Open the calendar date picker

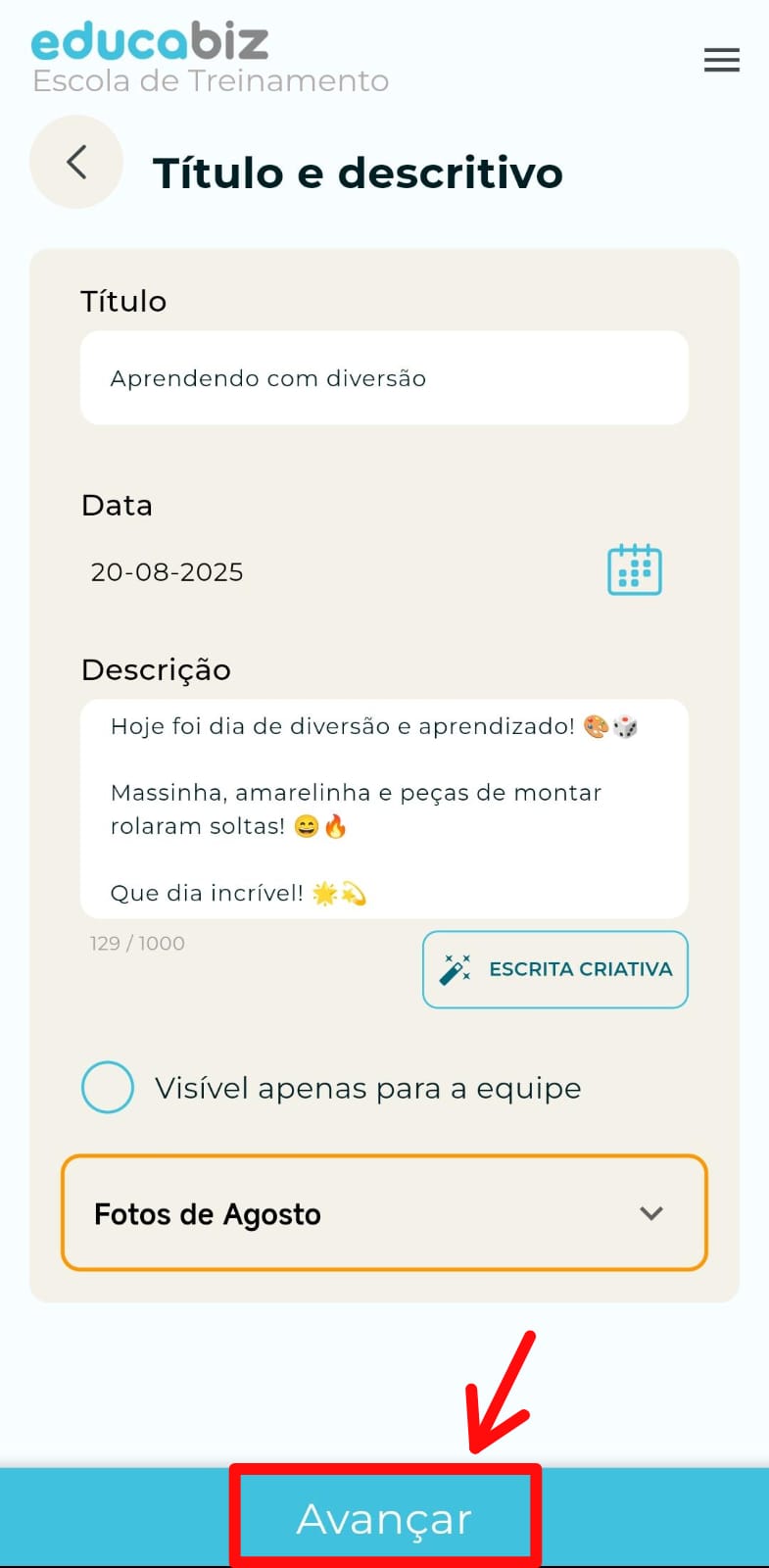(635, 570)
